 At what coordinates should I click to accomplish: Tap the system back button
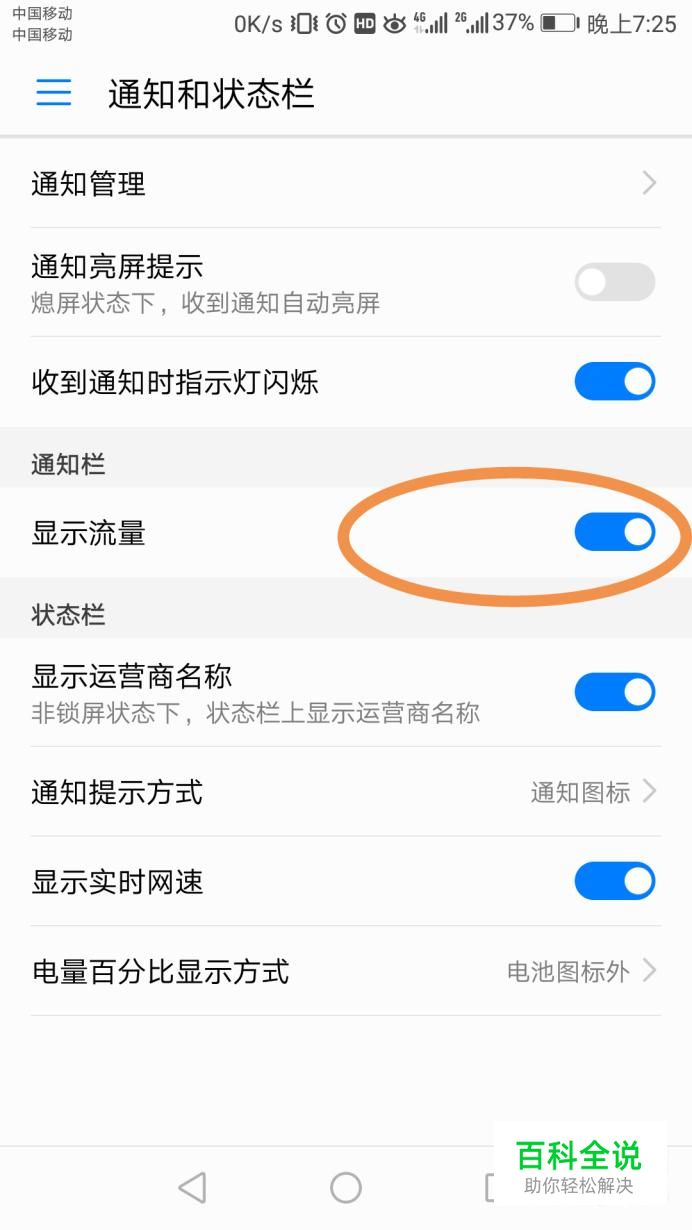(x=192, y=1187)
